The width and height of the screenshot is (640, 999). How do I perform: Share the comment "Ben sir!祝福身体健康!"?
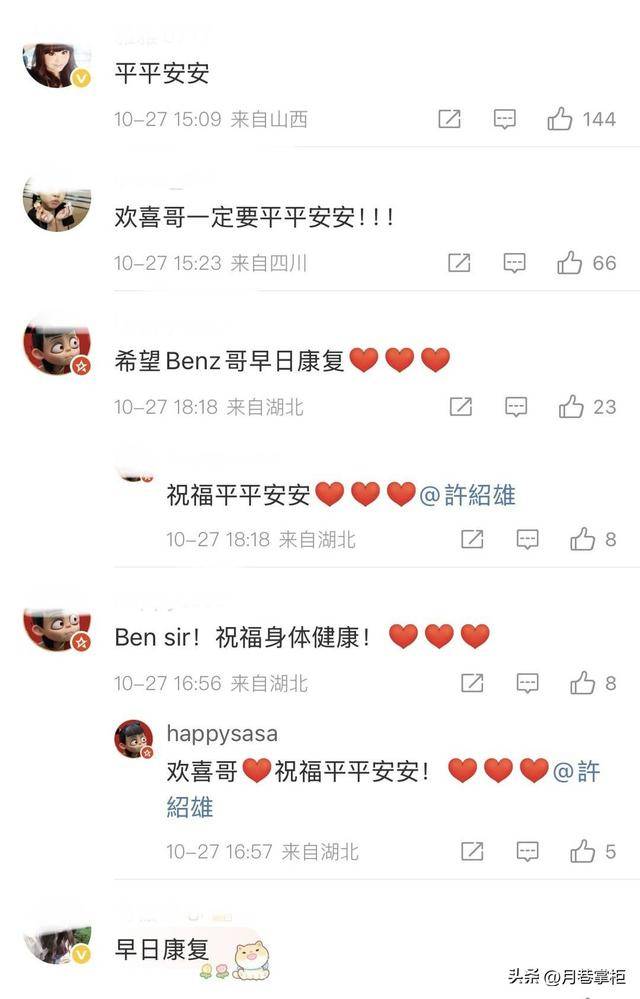(x=472, y=683)
